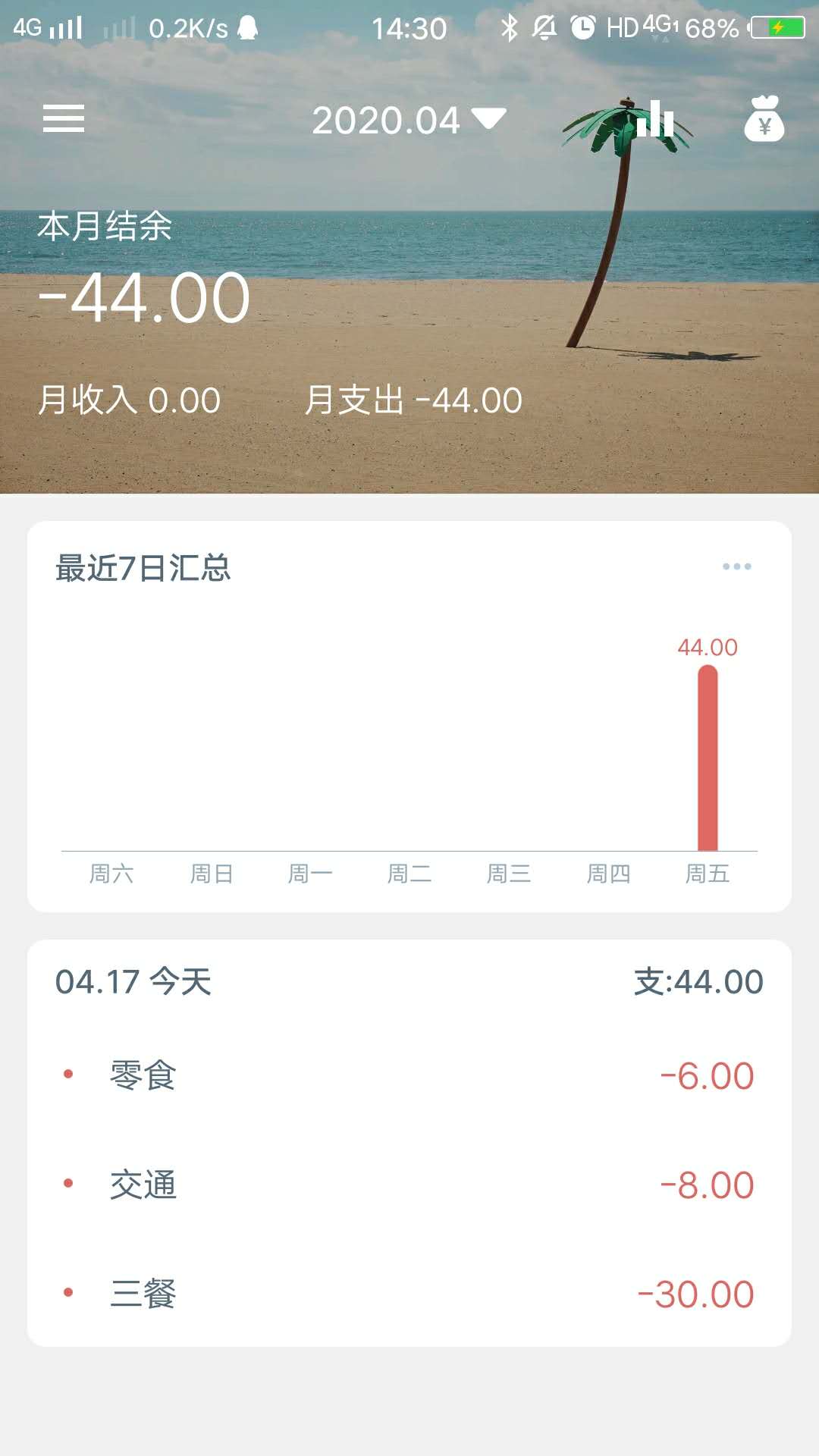Collapse the 04.17 今天 expense section header

coord(133,981)
